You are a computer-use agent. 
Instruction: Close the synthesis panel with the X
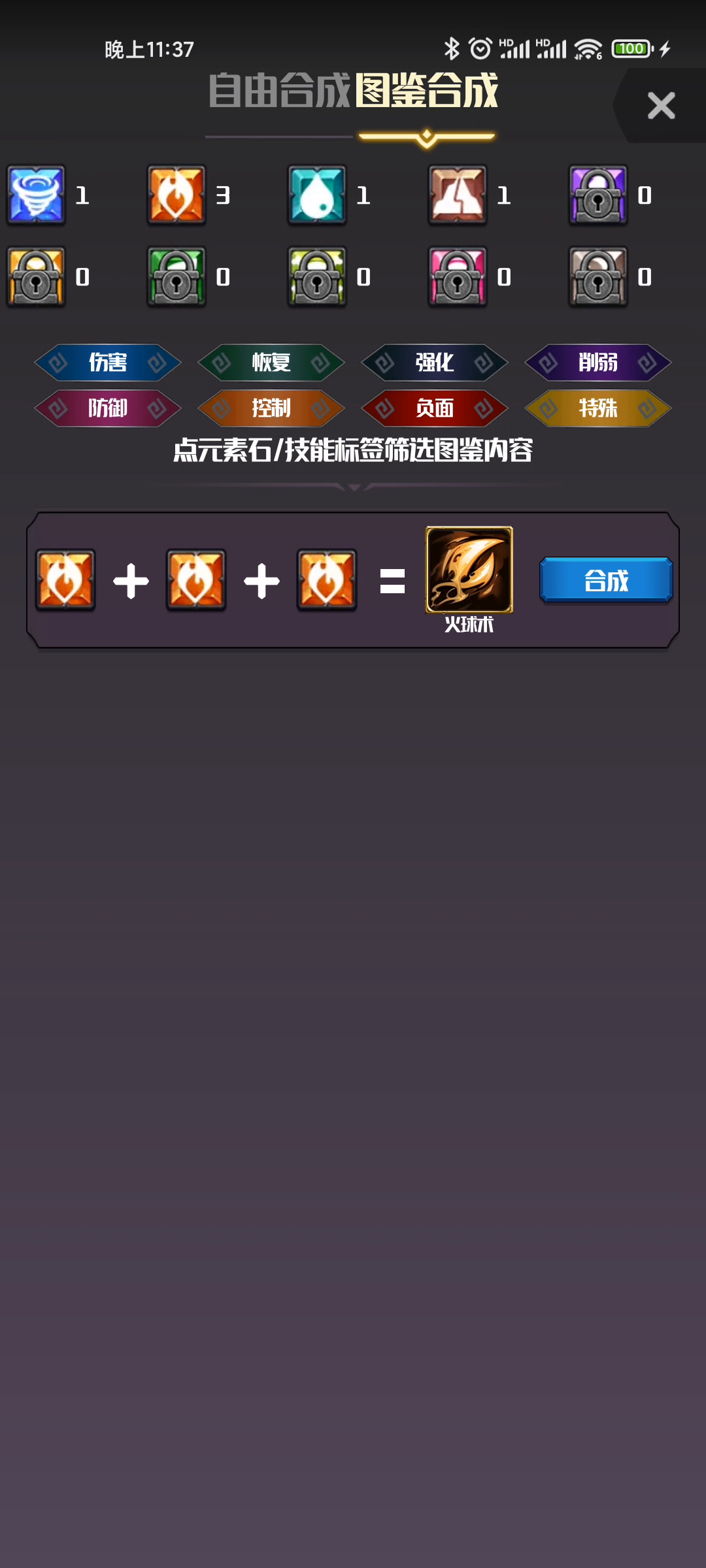(660, 105)
